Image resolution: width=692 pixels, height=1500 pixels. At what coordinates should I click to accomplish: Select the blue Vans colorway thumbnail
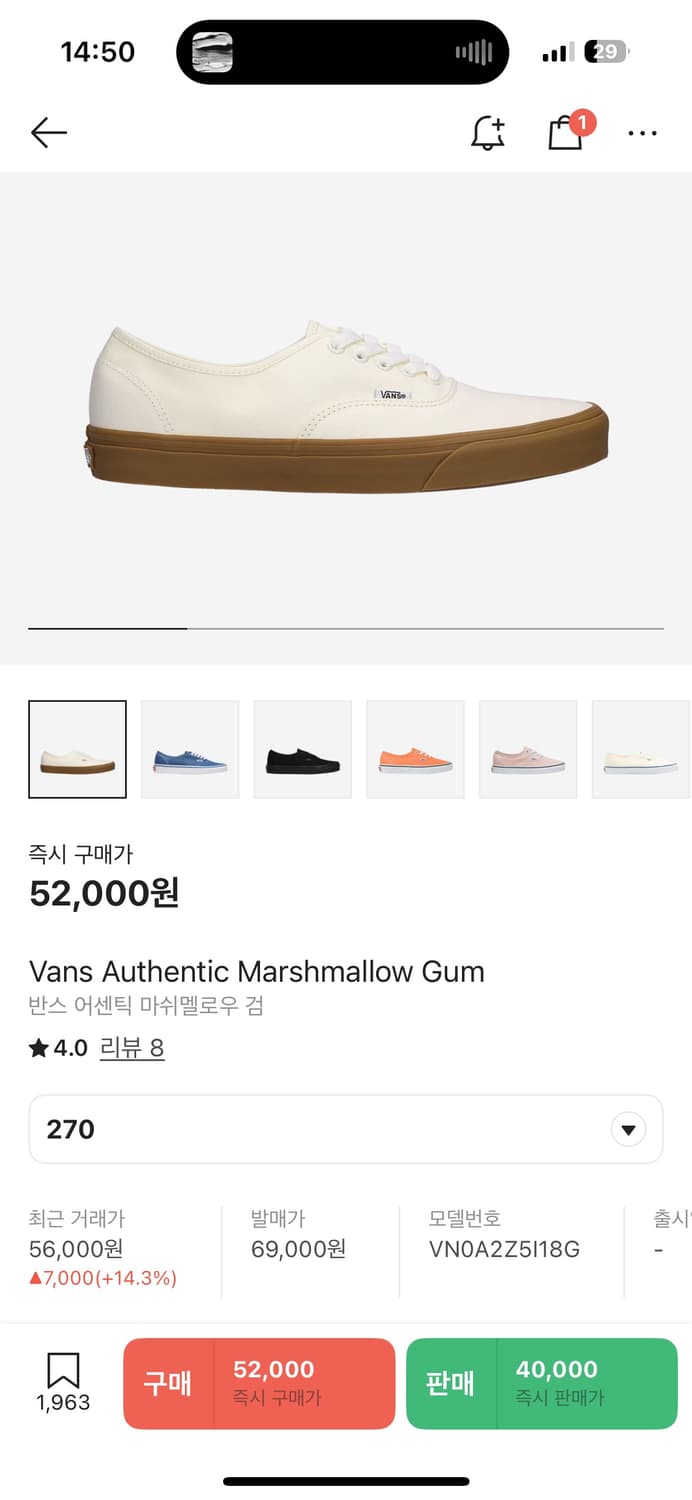coord(190,749)
